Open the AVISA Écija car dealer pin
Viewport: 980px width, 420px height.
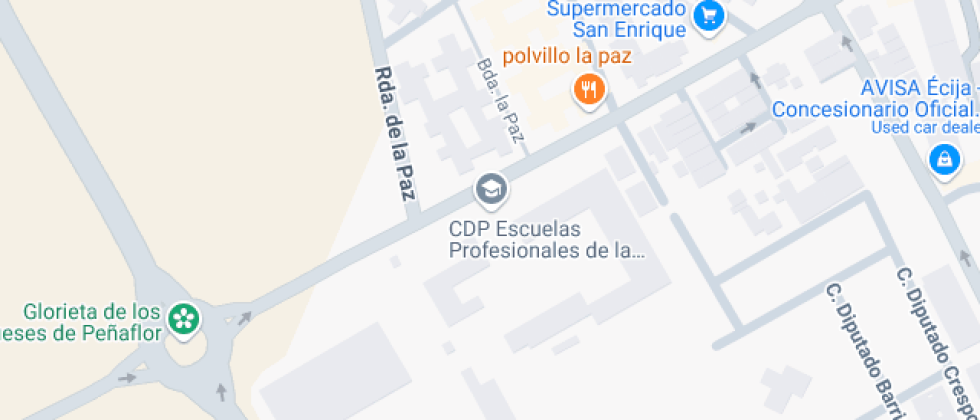pos(943,158)
